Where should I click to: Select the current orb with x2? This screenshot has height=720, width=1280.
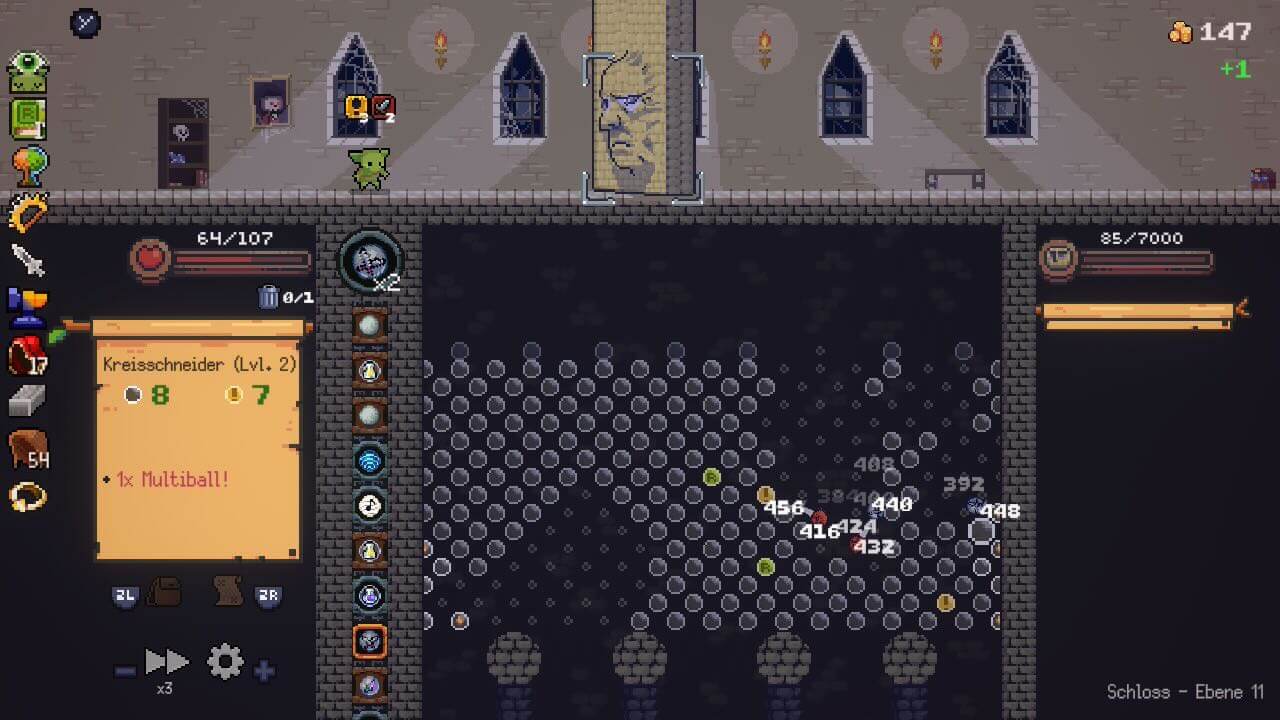[x=371, y=262]
